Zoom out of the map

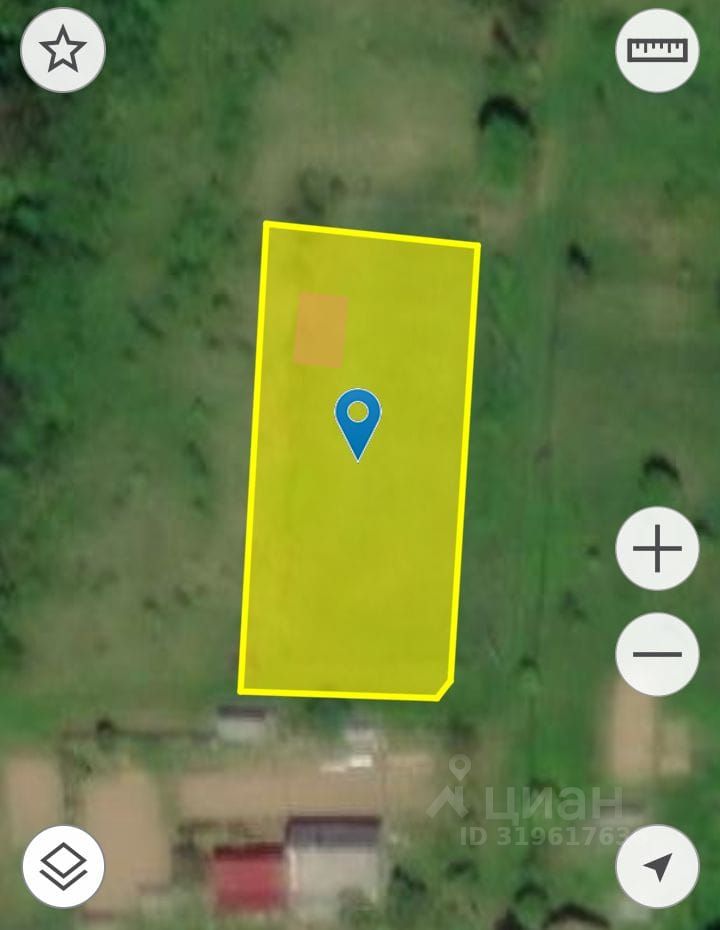657,655
